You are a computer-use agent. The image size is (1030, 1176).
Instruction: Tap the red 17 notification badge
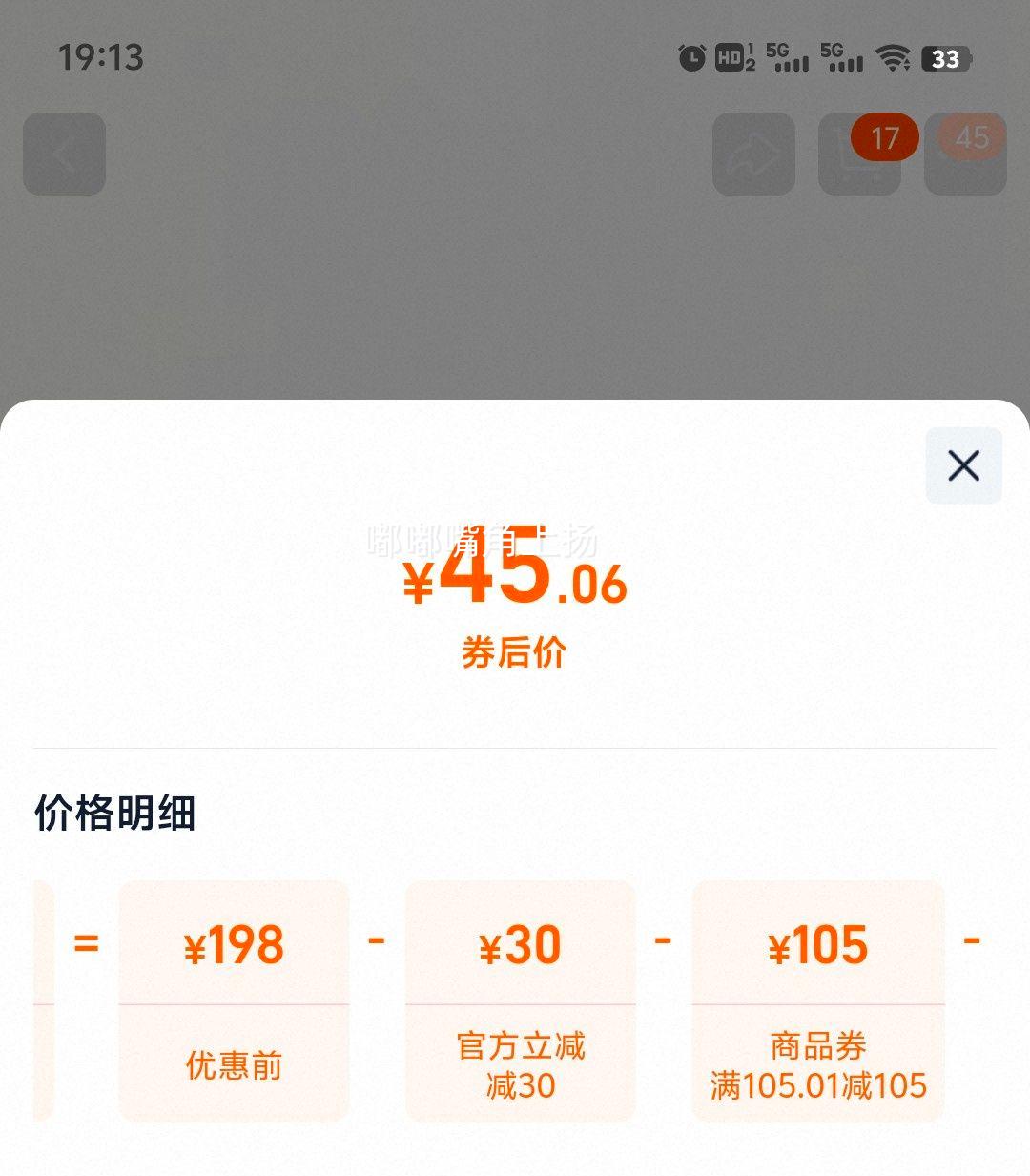point(883,138)
